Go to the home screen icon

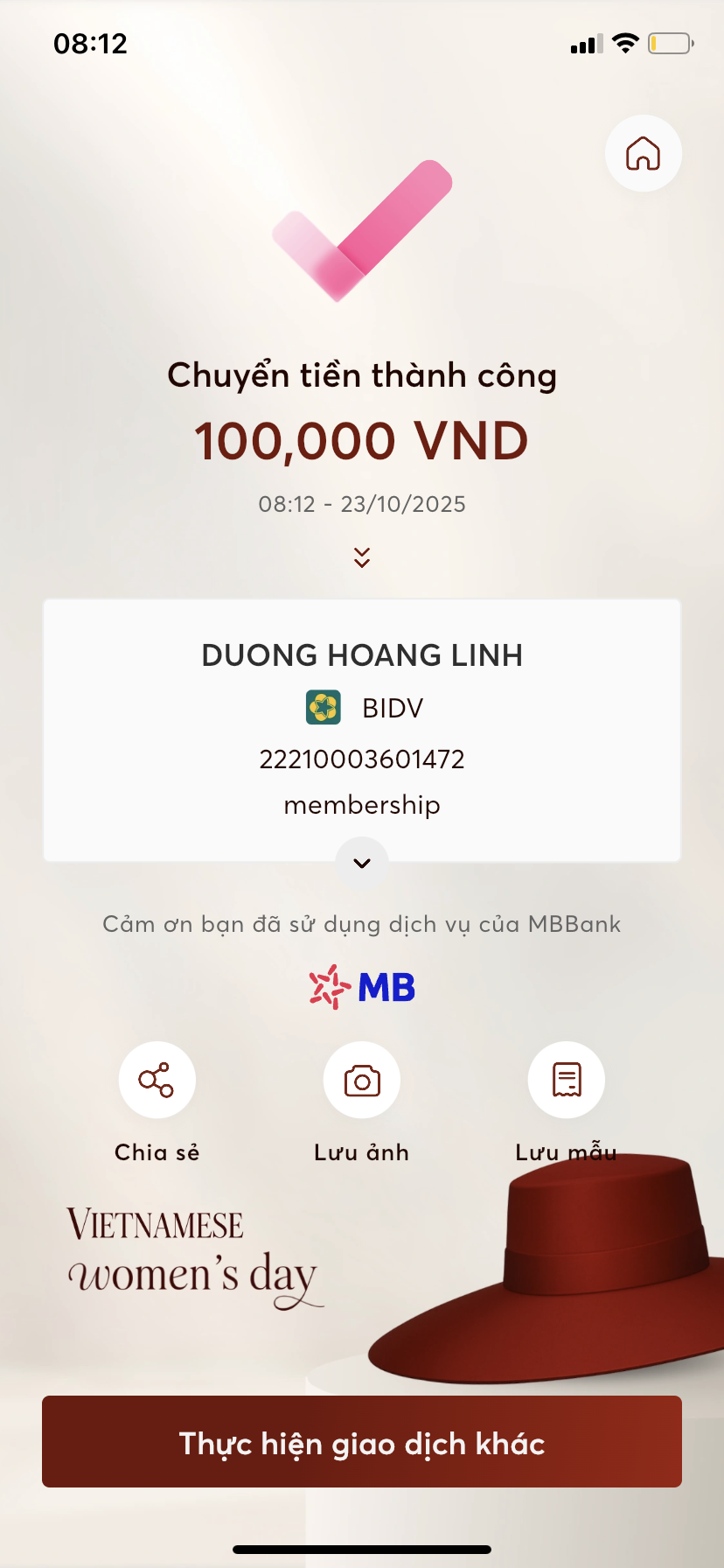tap(643, 154)
